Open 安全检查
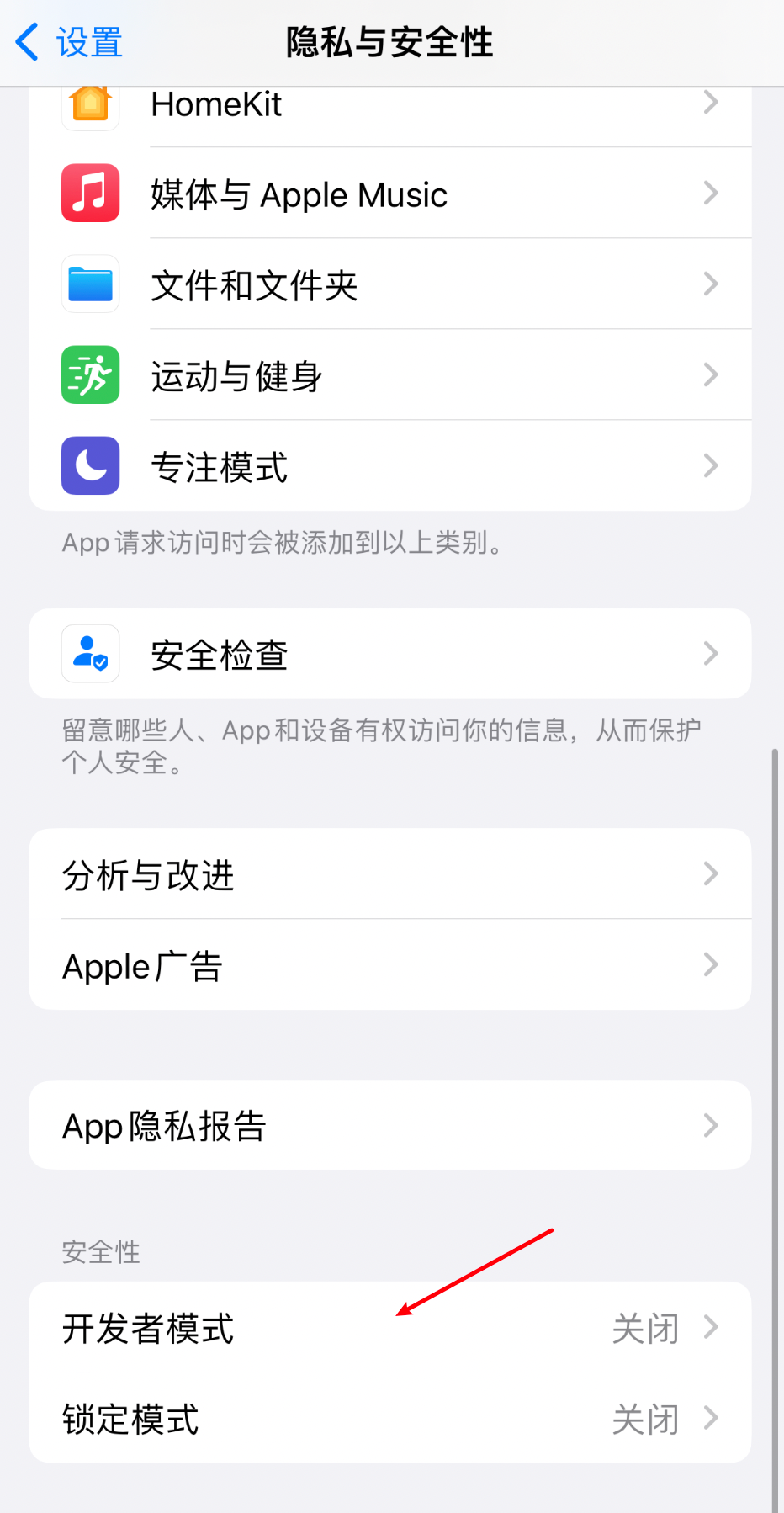This screenshot has height=1513, width=784. (389, 654)
